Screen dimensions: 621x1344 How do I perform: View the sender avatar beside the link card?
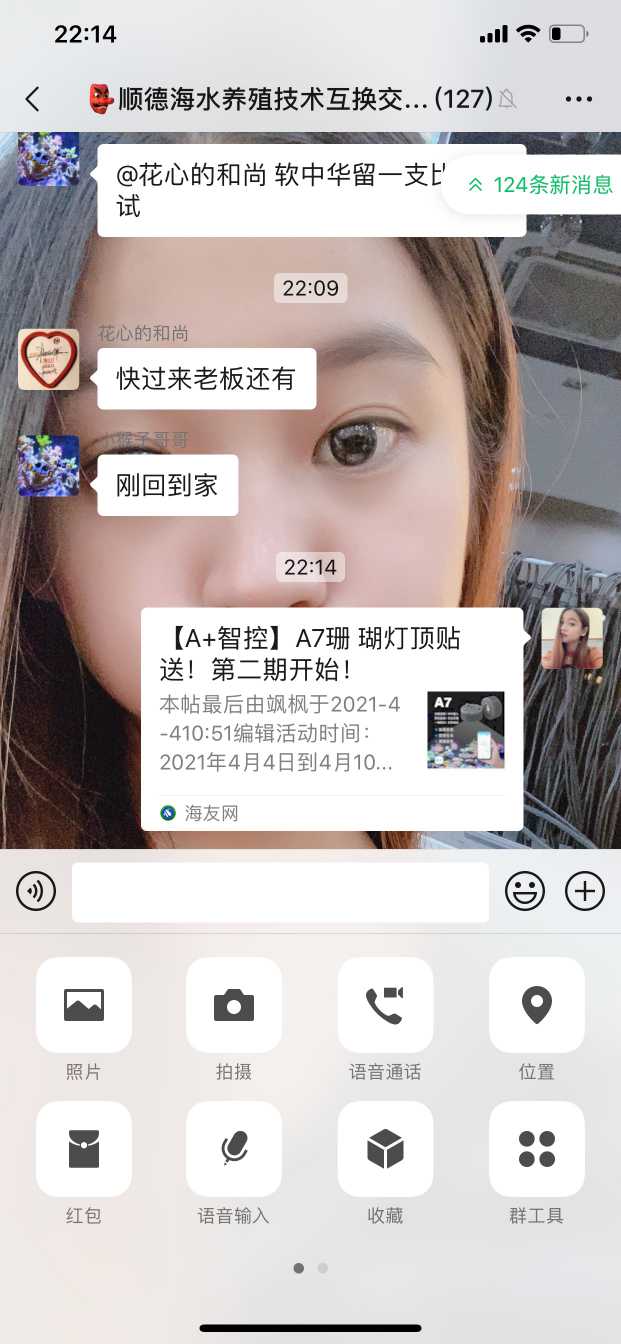point(572,638)
